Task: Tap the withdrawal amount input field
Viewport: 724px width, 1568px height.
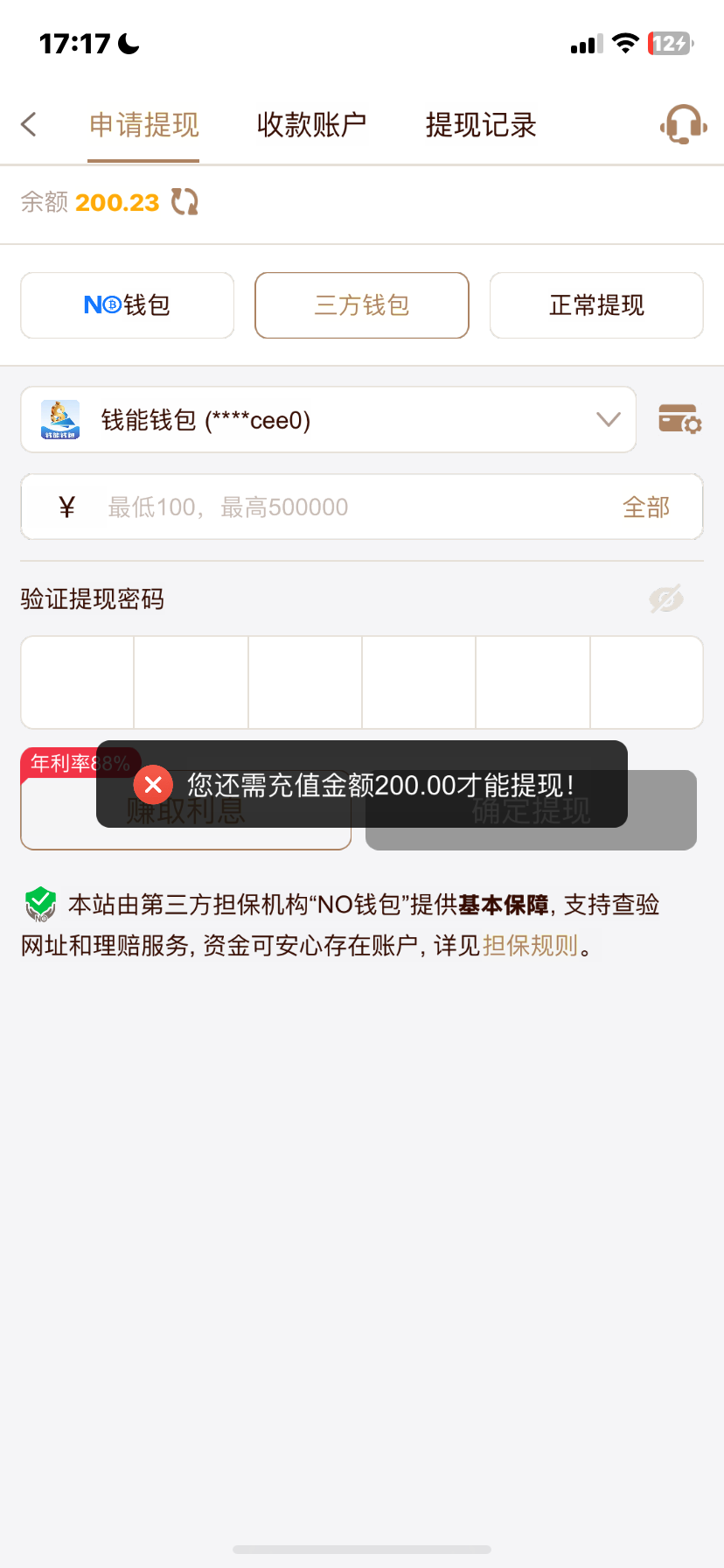Action: tap(350, 507)
